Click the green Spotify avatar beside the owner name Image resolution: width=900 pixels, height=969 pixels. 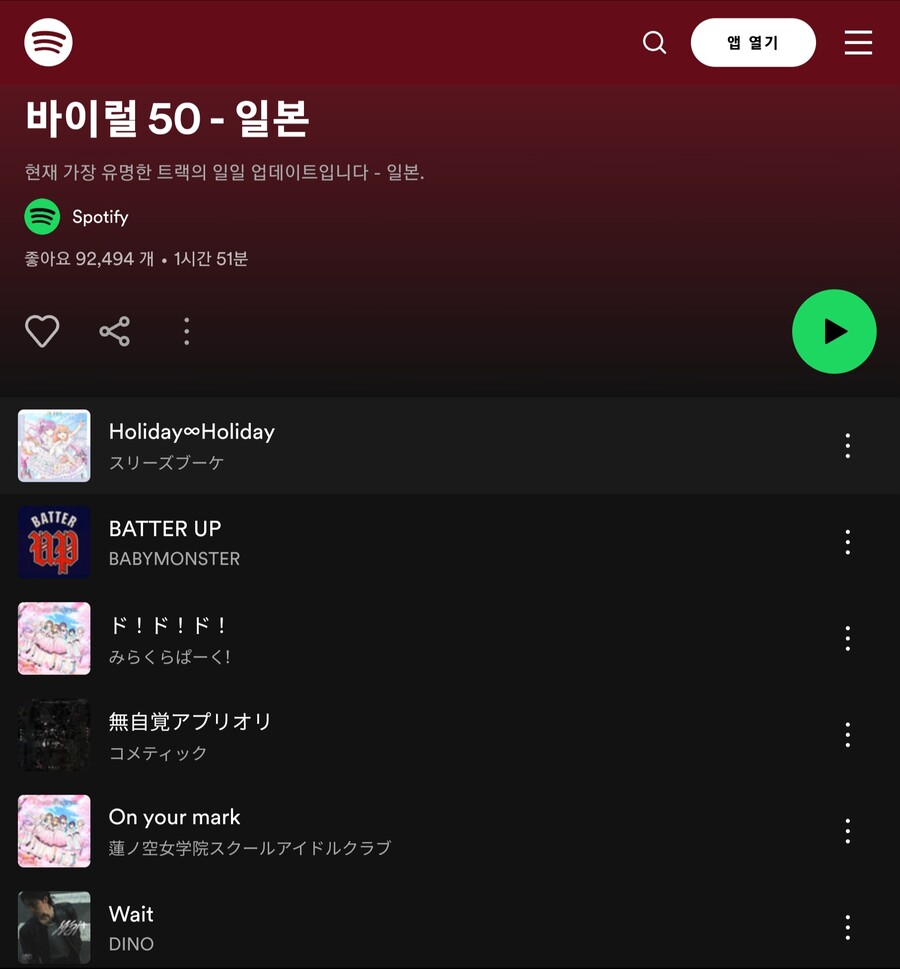[41, 216]
